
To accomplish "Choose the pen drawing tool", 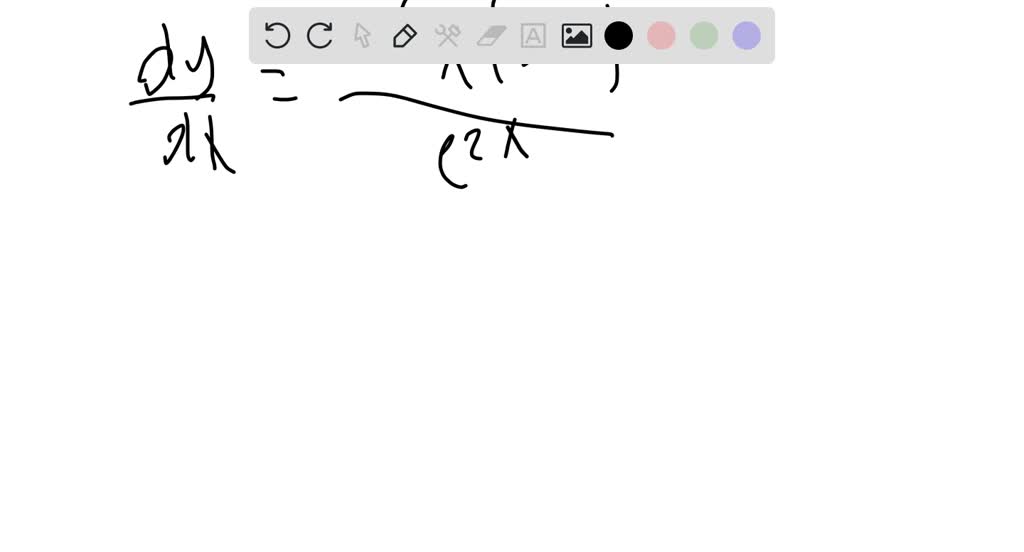I will click(x=404, y=36).
